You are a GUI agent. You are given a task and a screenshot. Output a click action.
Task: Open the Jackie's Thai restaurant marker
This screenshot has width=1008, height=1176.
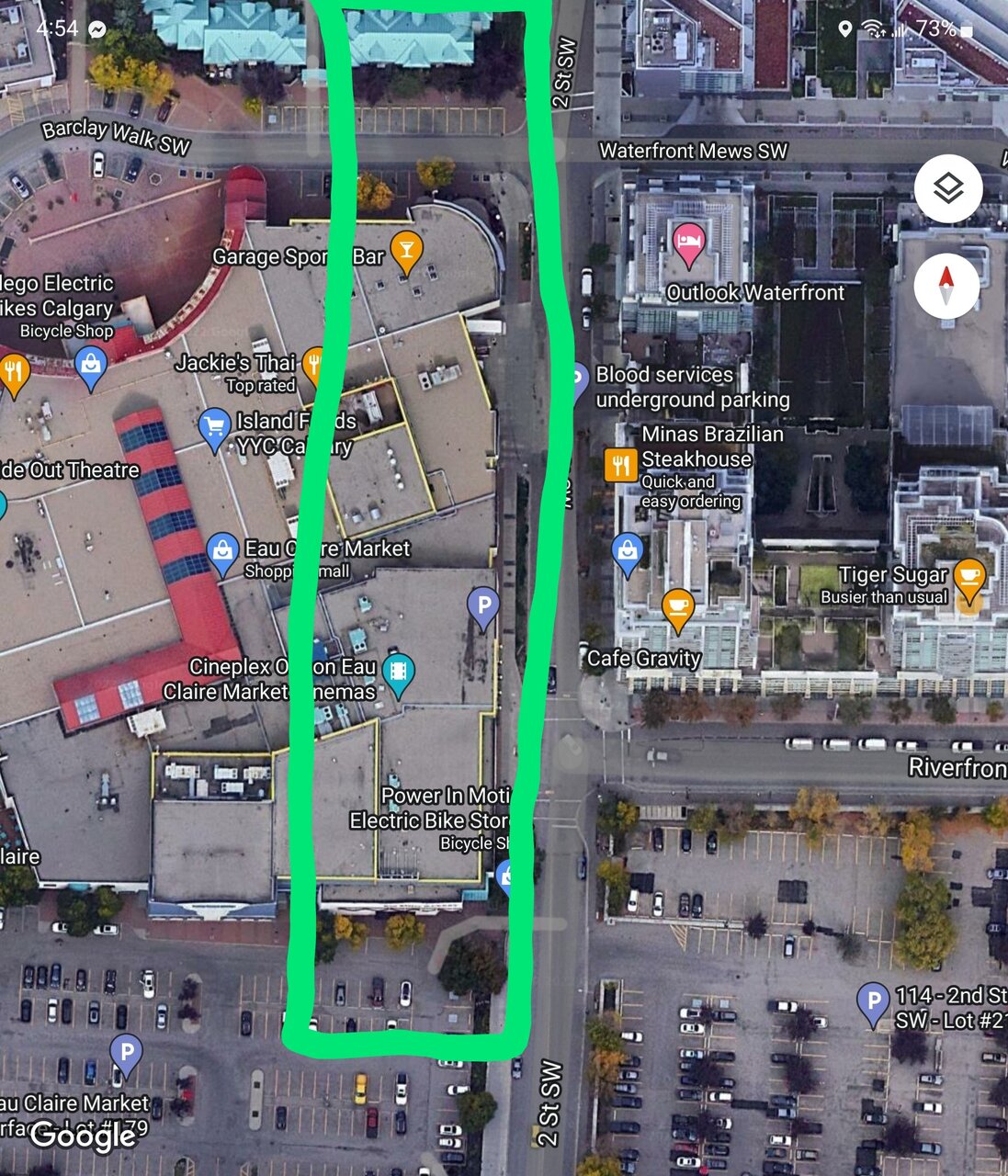[315, 366]
